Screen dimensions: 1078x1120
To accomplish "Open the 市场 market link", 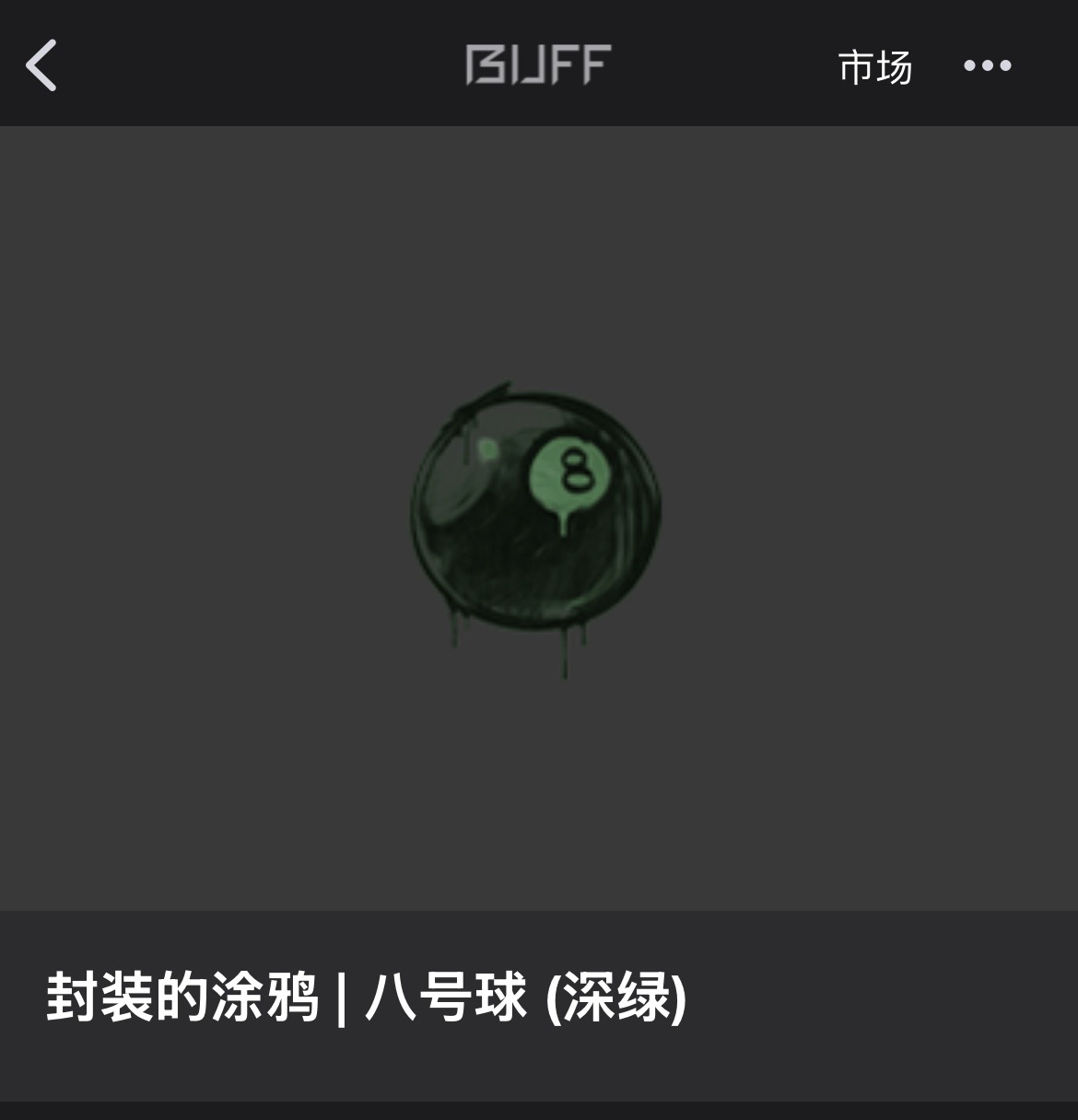I will tap(874, 67).
